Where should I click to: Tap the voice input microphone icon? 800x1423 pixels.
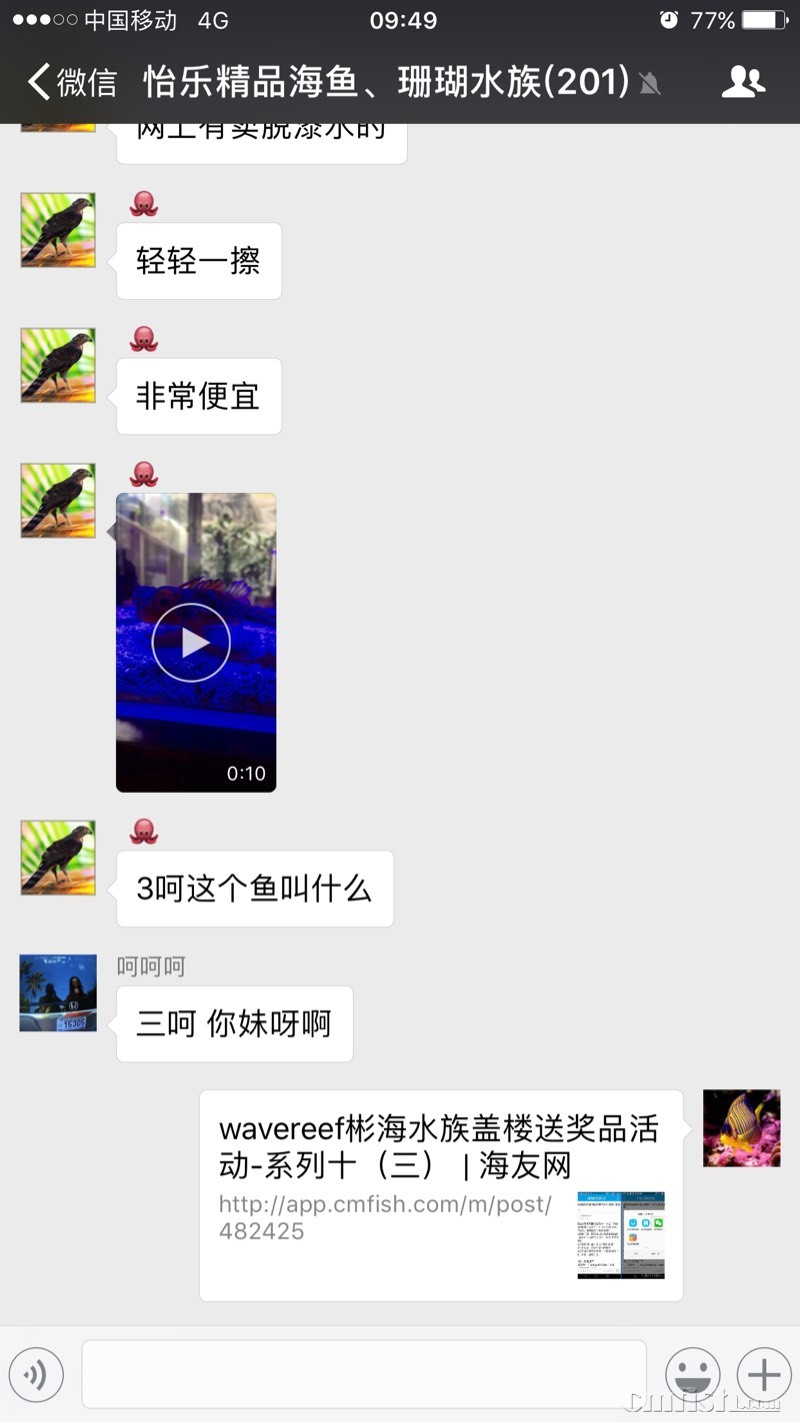(37, 1374)
